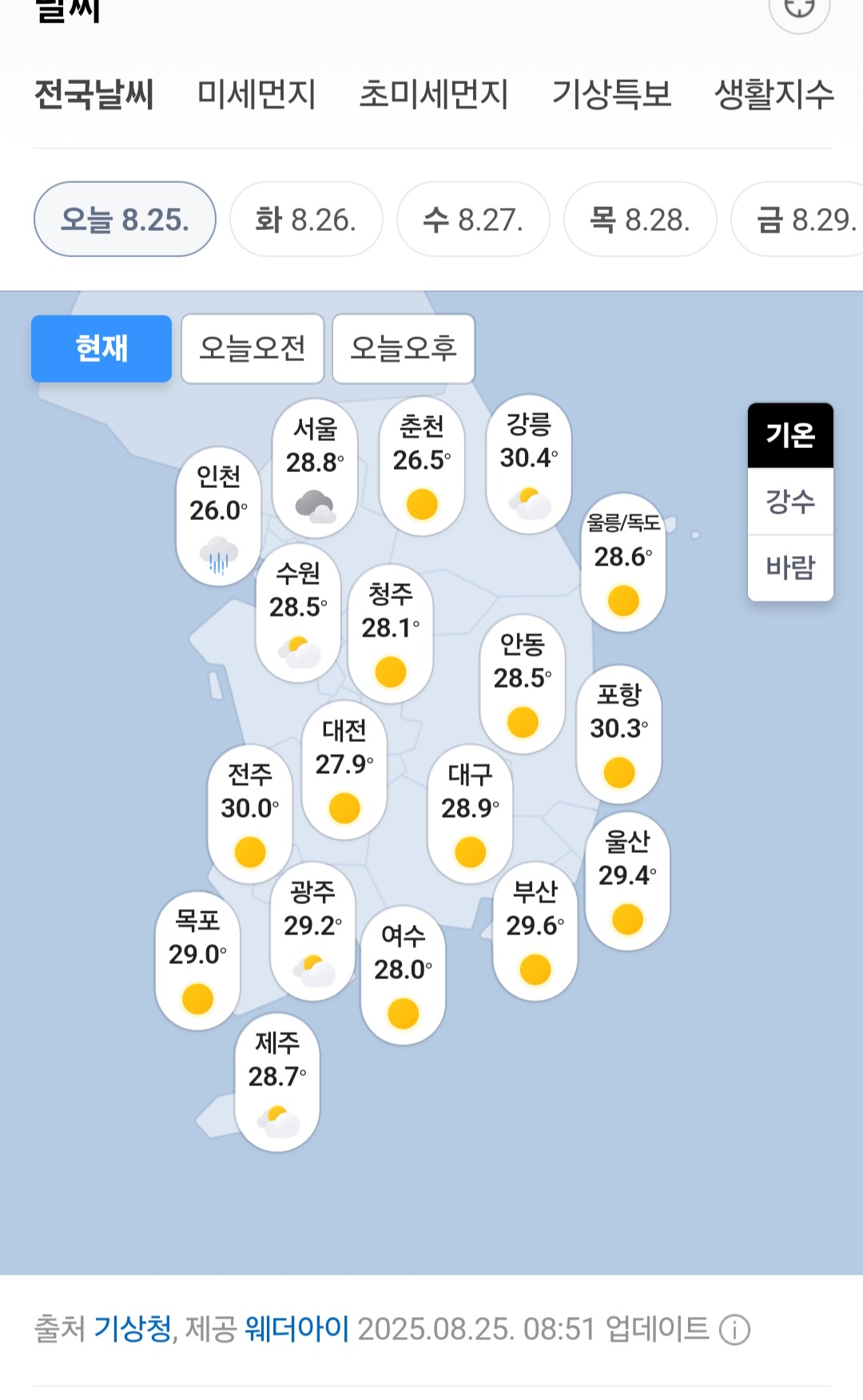863x1400 pixels.
Task: Open 강릉 weather bubble
Action: (528, 463)
